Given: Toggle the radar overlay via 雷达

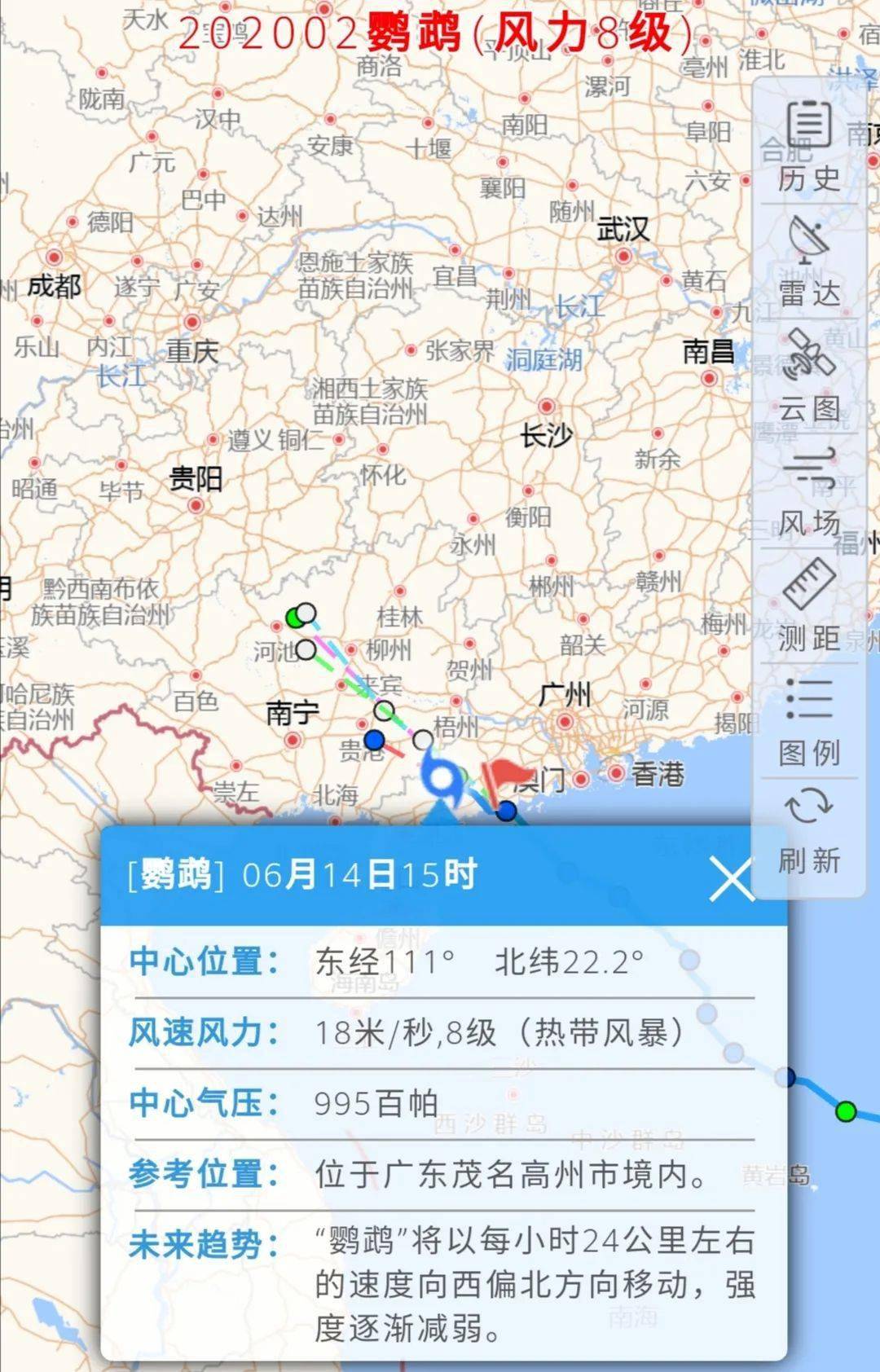Looking at the screenshot, I should (809, 261).
